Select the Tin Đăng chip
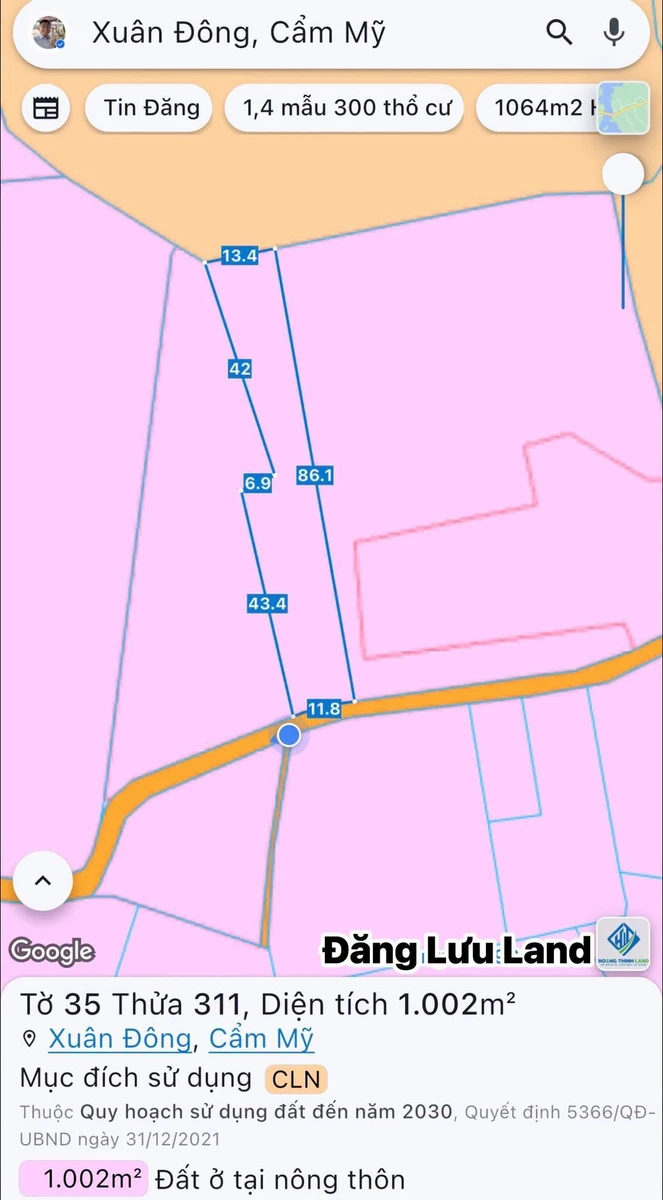This screenshot has width=663, height=1200. tap(150, 108)
